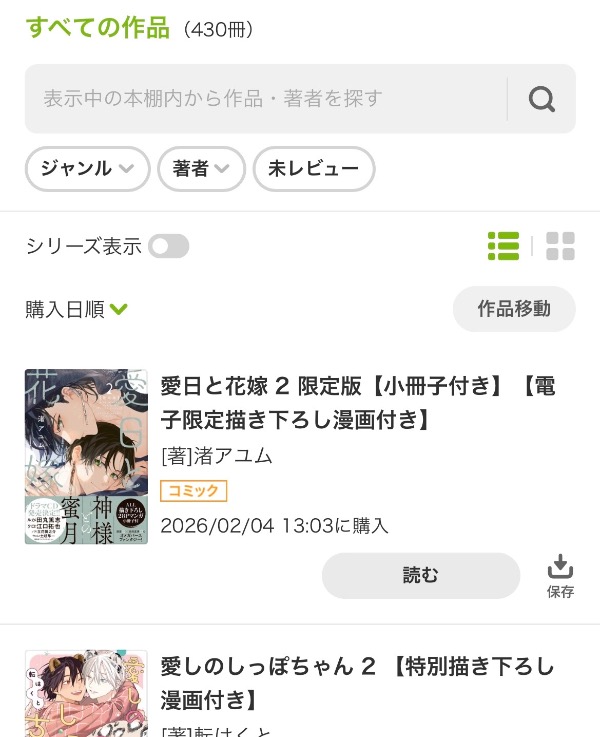Tap 読む to read 愛日と花嫁 2
Image resolution: width=600 pixels, height=737 pixels.
click(x=420, y=575)
